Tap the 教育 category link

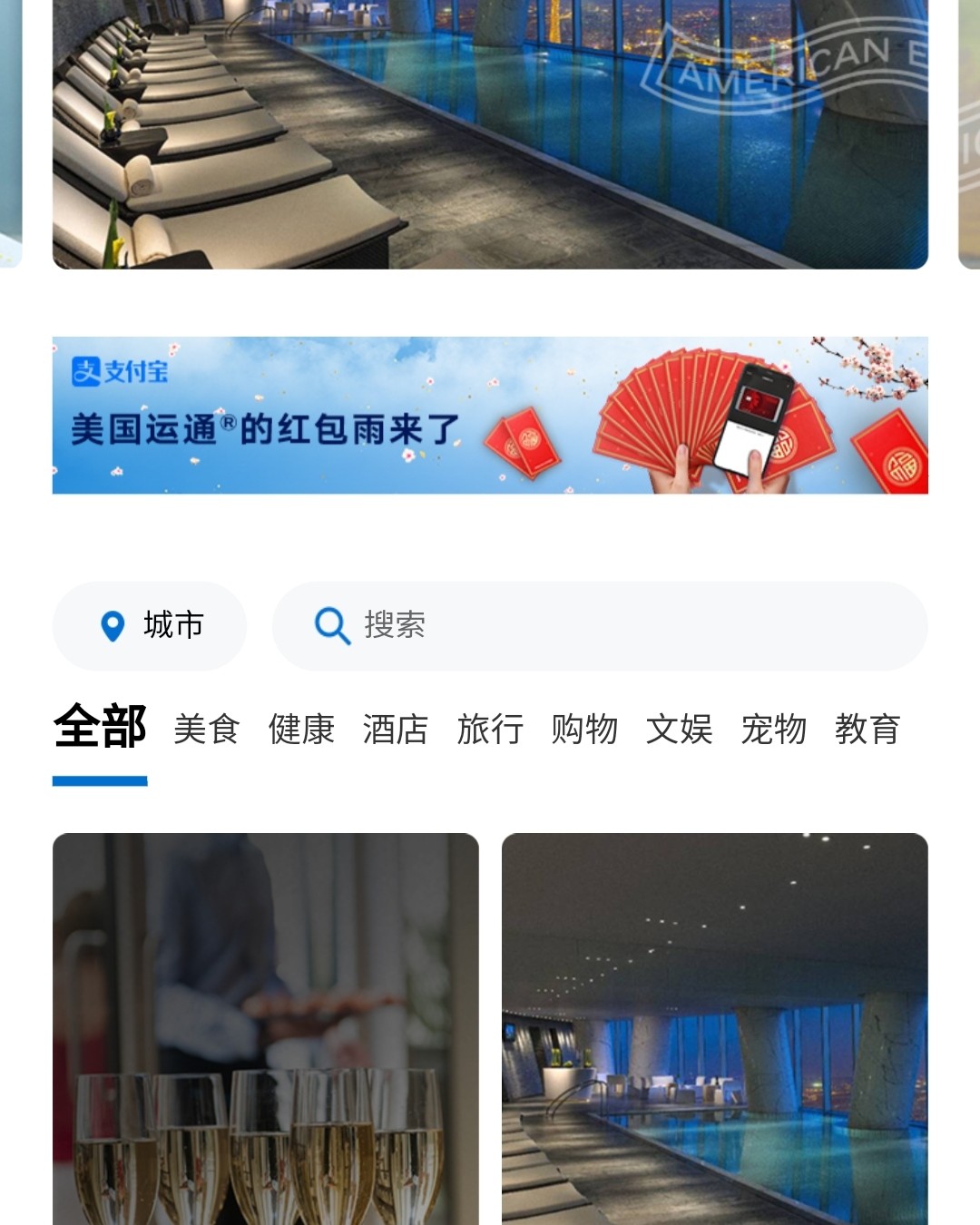click(868, 729)
